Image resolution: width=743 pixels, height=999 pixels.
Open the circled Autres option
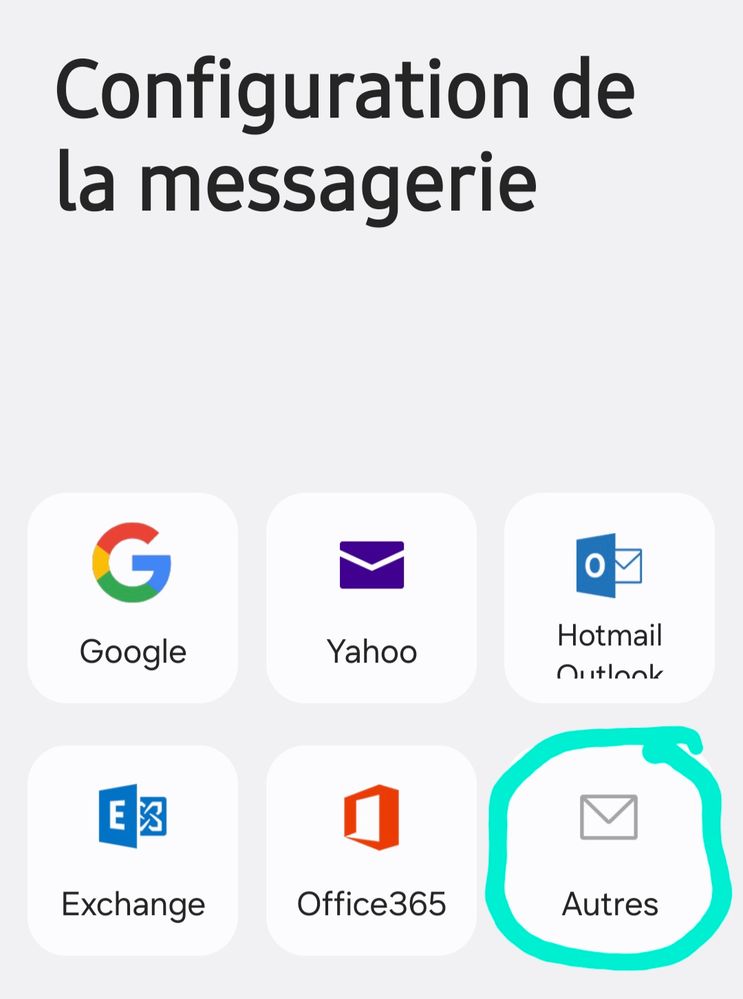click(609, 850)
